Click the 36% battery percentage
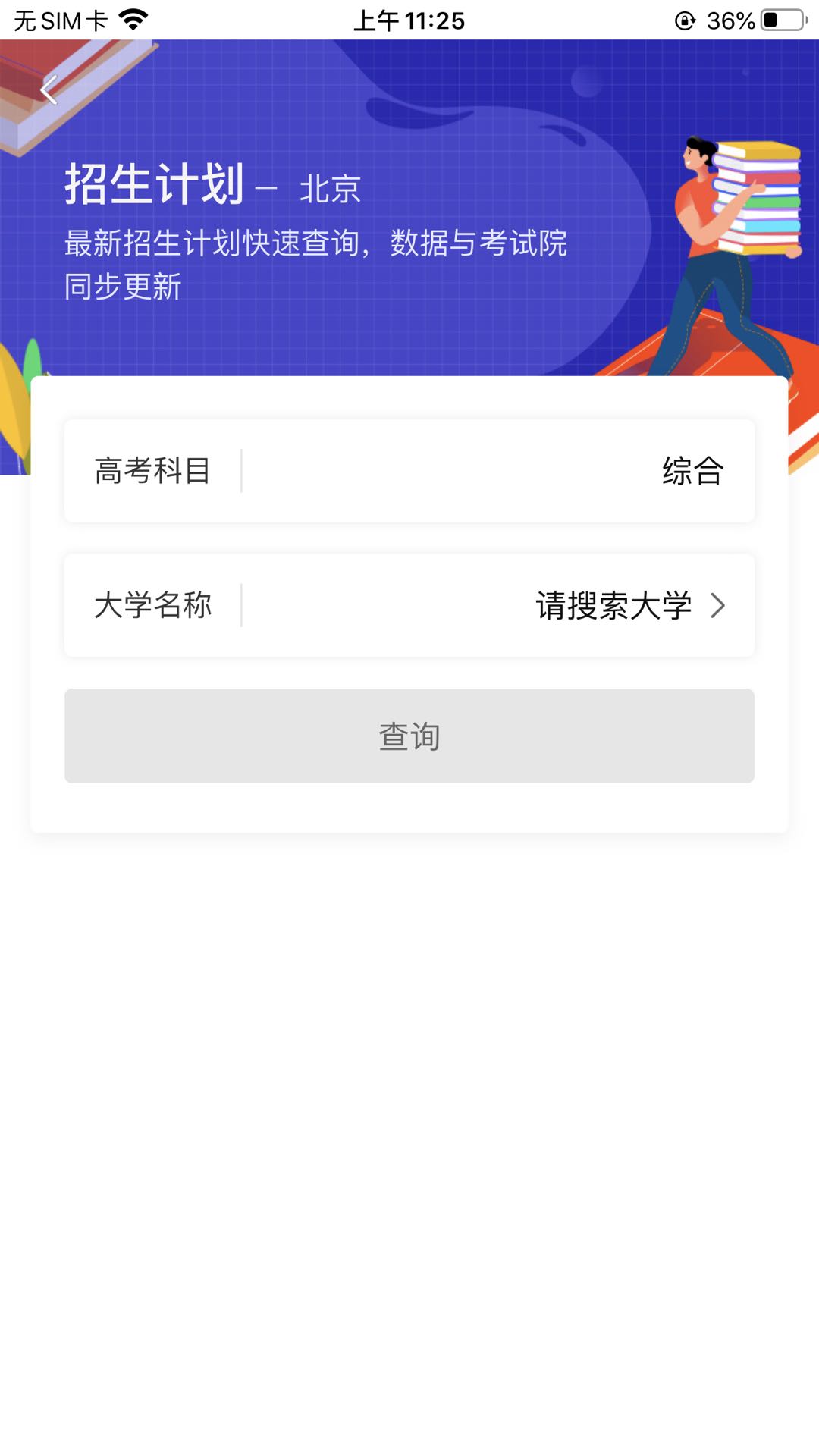Image resolution: width=819 pixels, height=1456 pixels. point(730,20)
